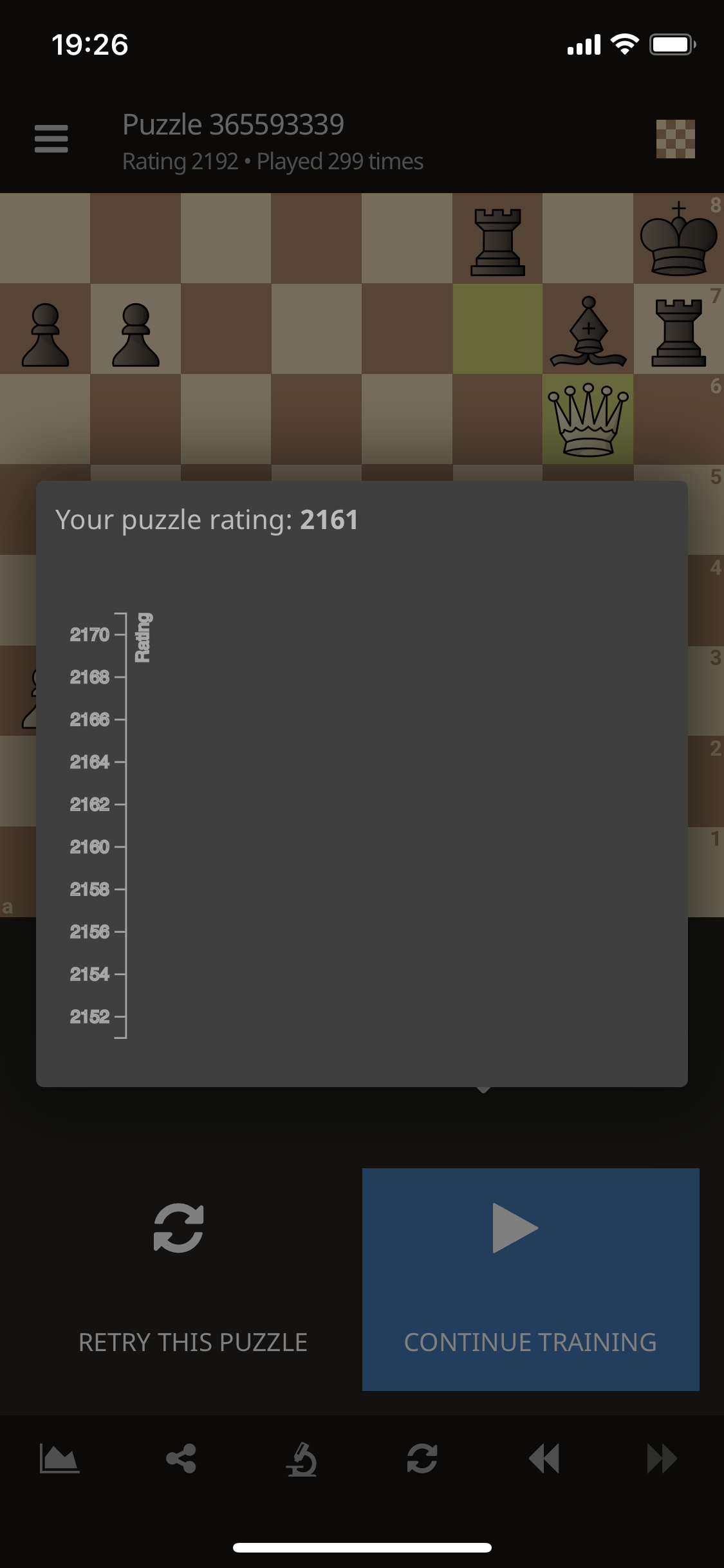This screenshot has height=1568, width=724.
Task: Select RETRY THIS PUZZLE
Action: [192, 1343]
